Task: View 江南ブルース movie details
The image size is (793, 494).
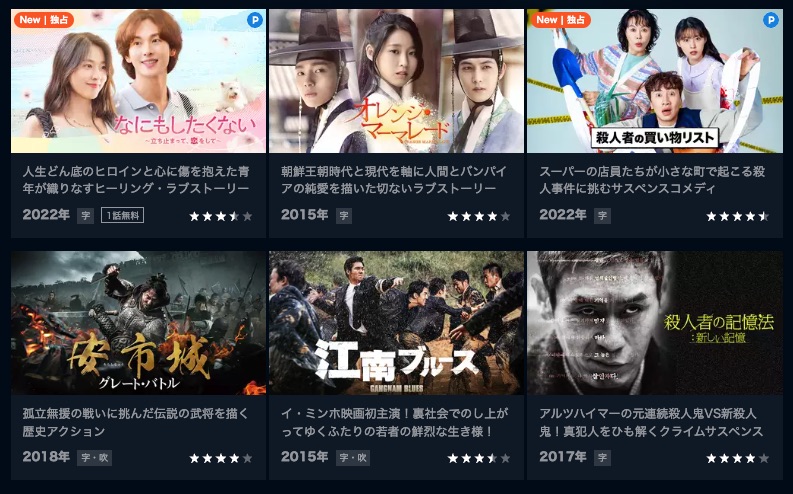Action: [396, 323]
